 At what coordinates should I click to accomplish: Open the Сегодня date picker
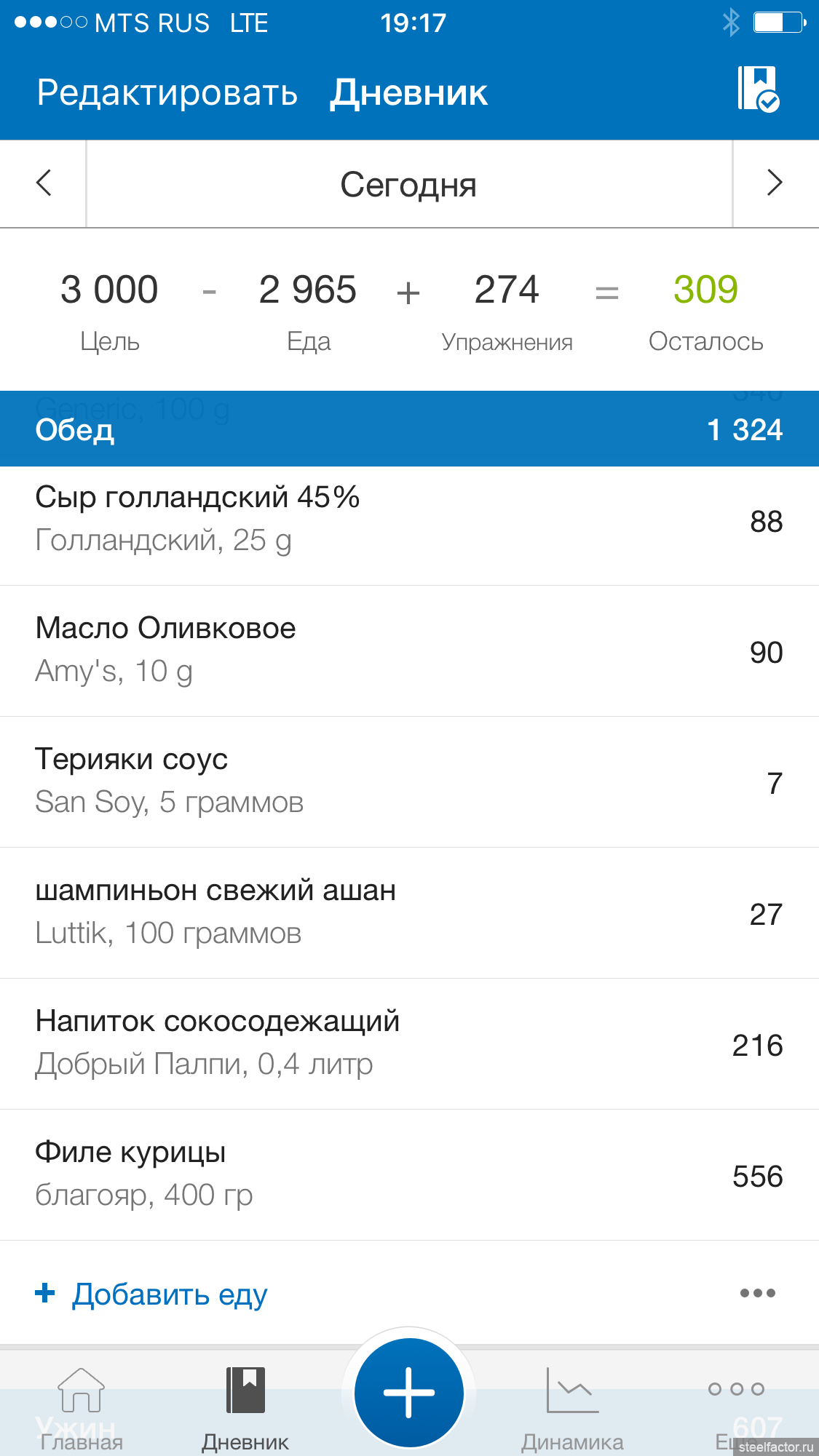coord(408,185)
